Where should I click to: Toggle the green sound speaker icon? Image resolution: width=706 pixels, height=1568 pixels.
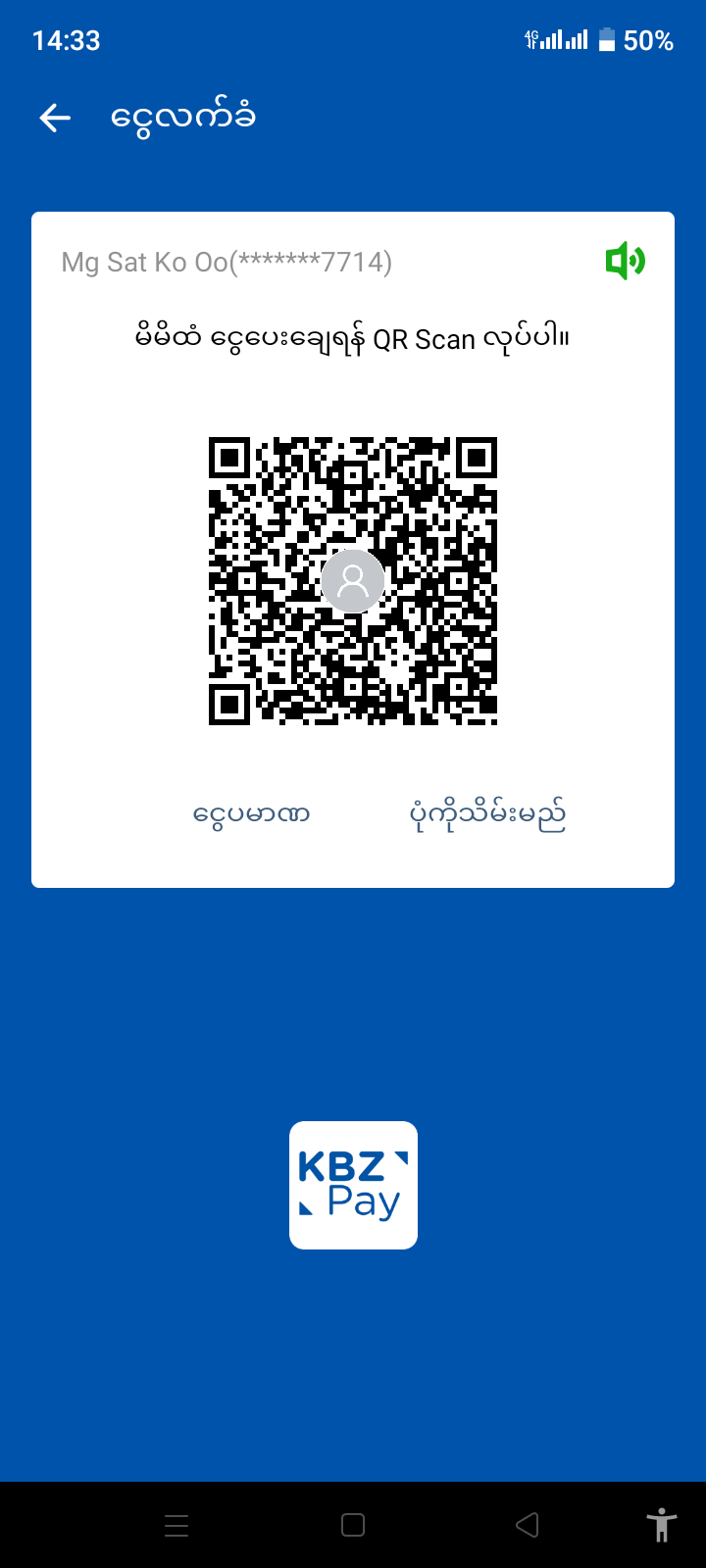pyautogui.click(x=625, y=262)
